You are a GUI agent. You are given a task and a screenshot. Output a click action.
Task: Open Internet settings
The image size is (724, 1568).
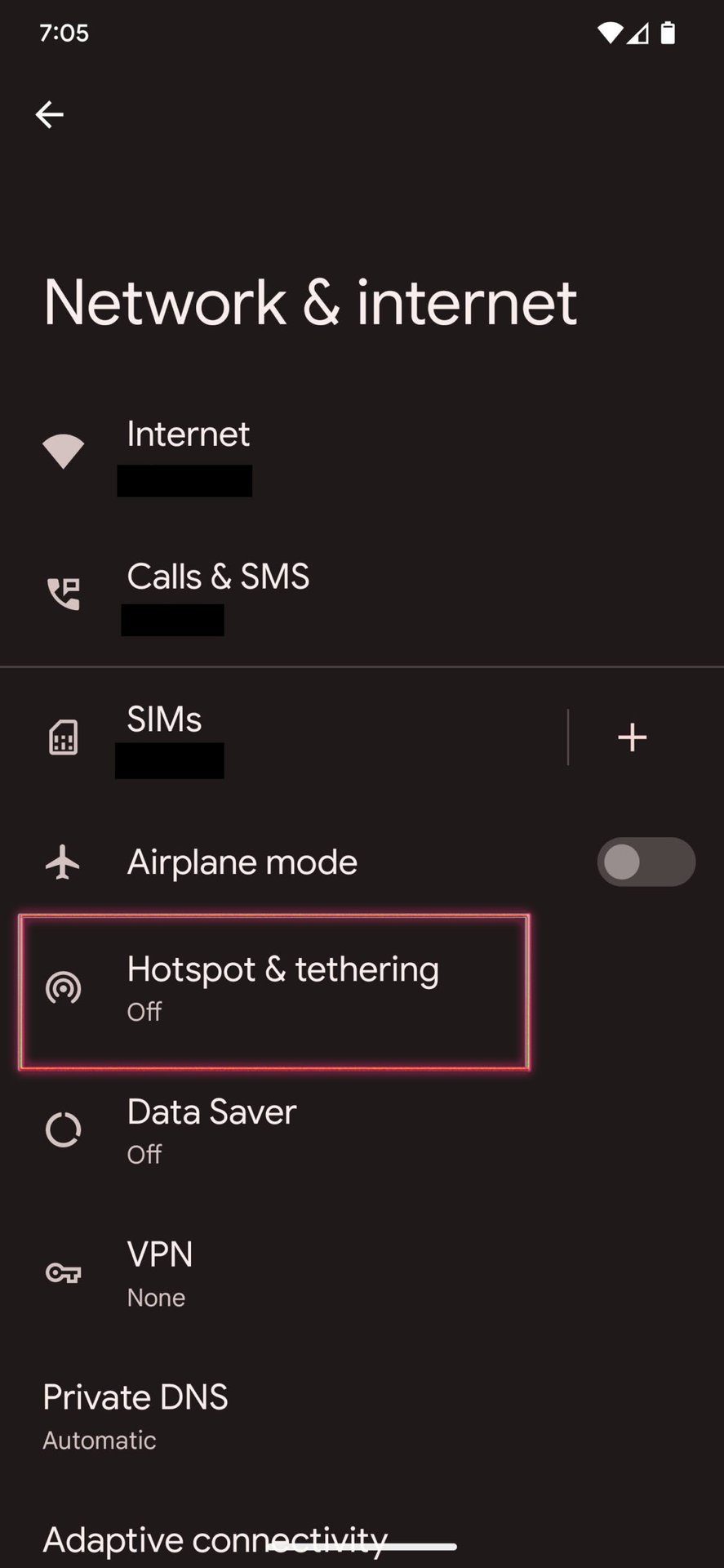tap(188, 453)
